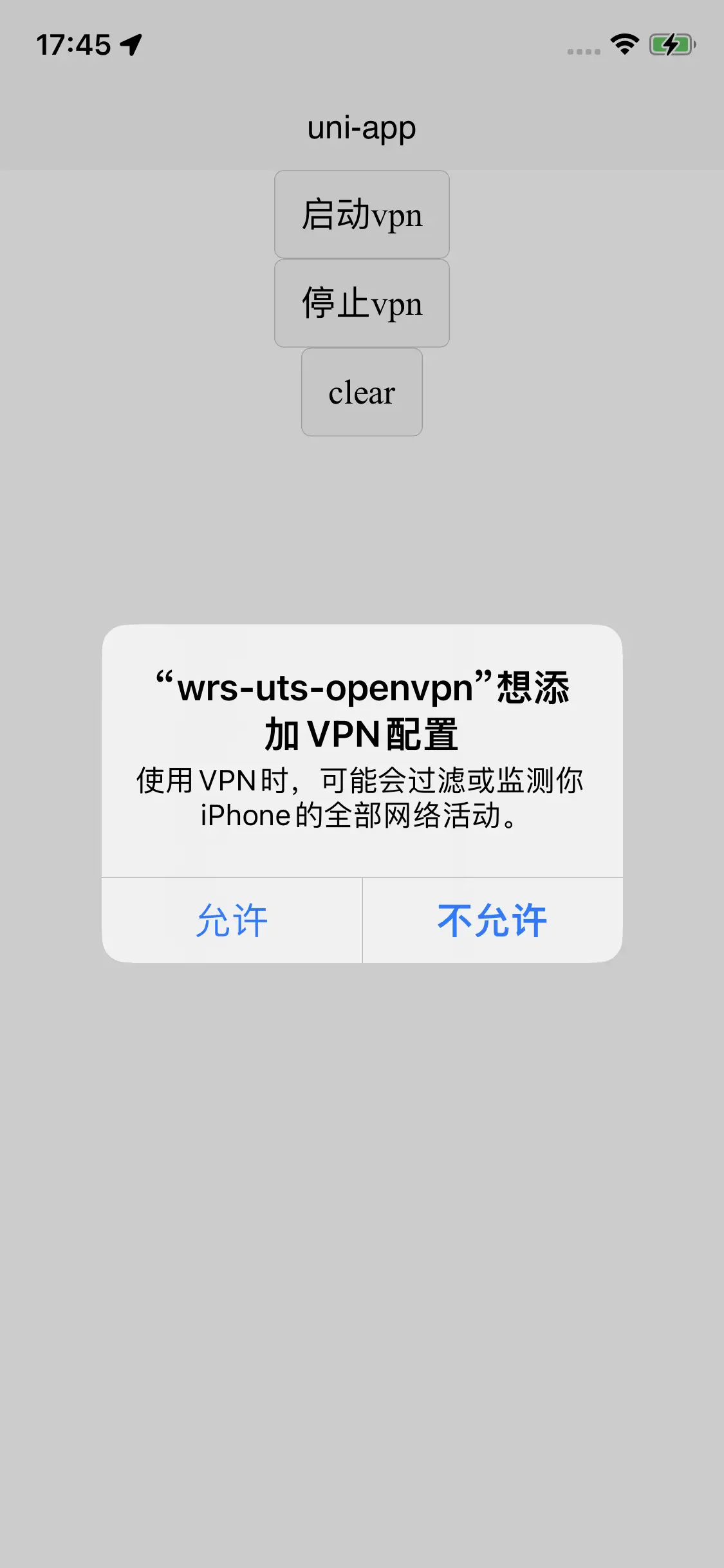The width and height of the screenshot is (724, 1568).
Task: Tap the 停止vpn button
Action: (362, 303)
